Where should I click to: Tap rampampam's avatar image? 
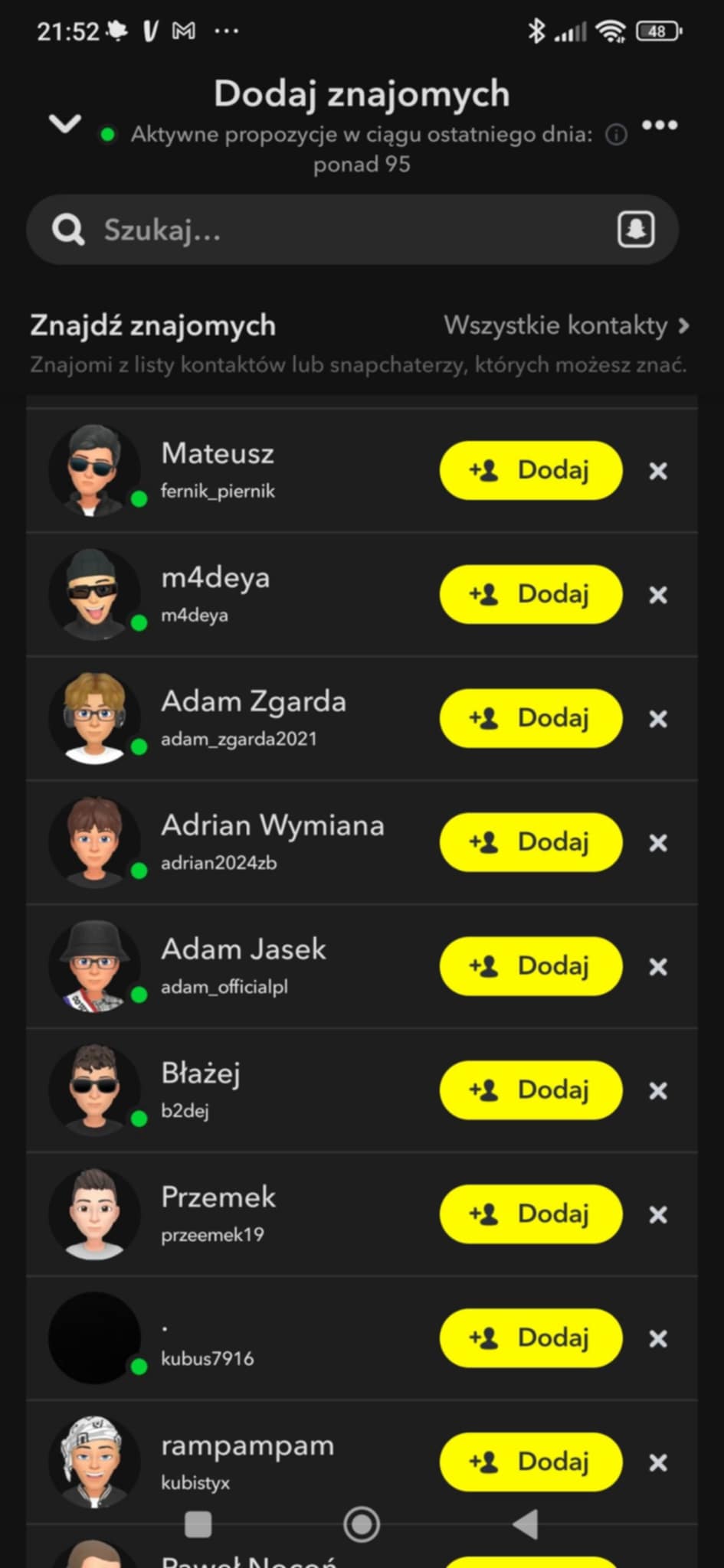(x=94, y=1461)
